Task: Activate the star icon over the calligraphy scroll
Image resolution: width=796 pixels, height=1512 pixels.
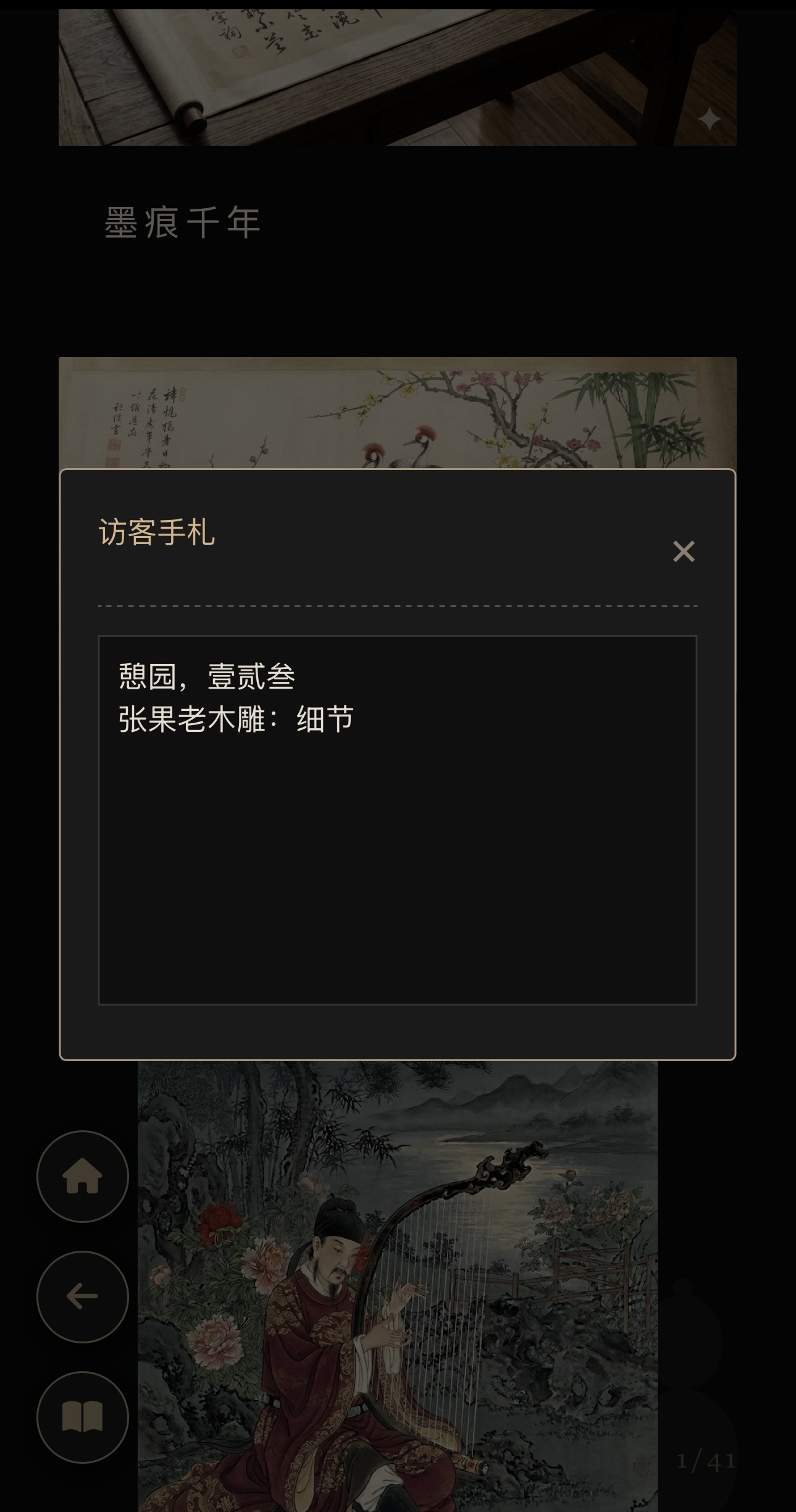Action: [x=711, y=117]
